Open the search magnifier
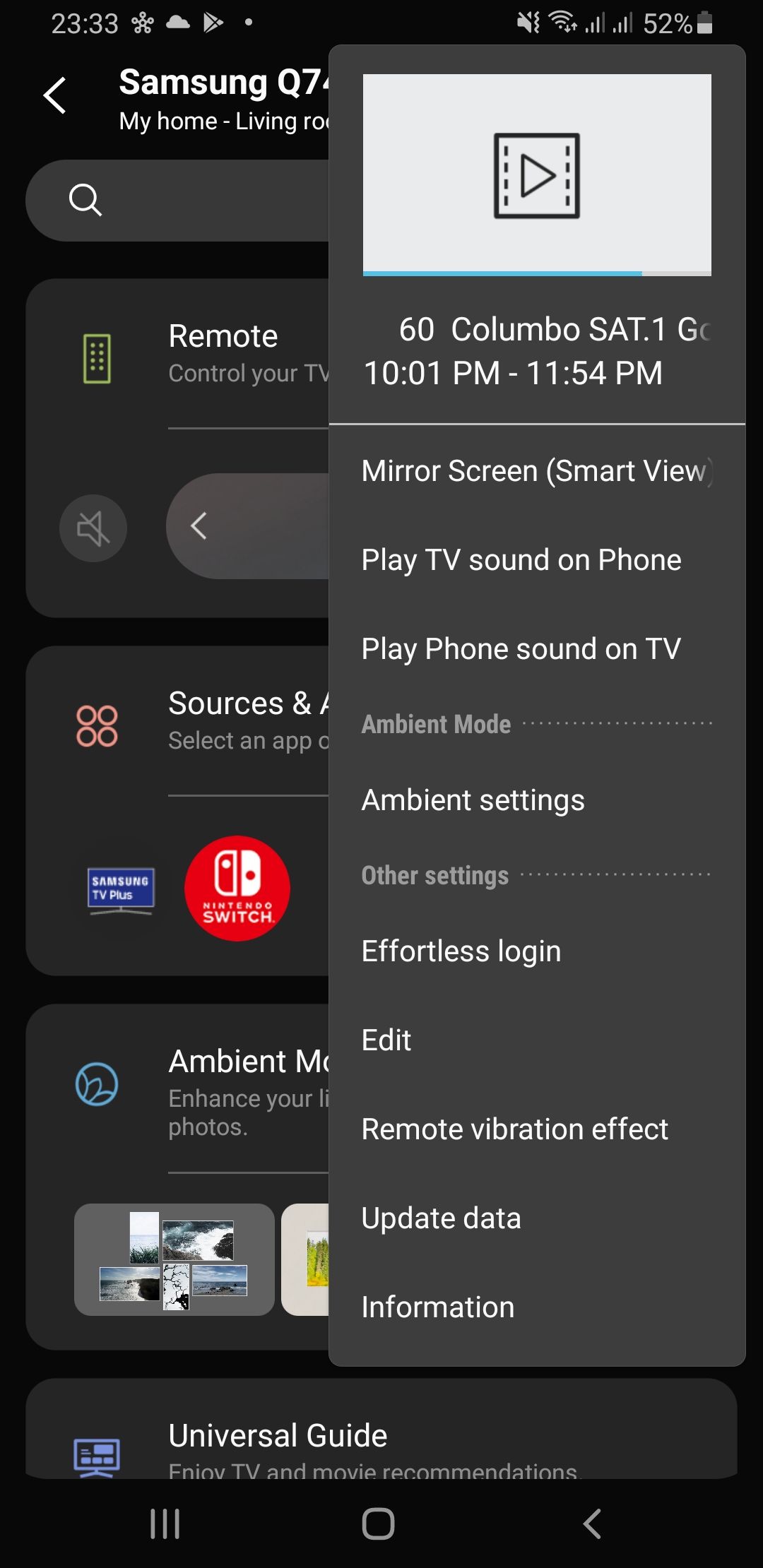 85,198
